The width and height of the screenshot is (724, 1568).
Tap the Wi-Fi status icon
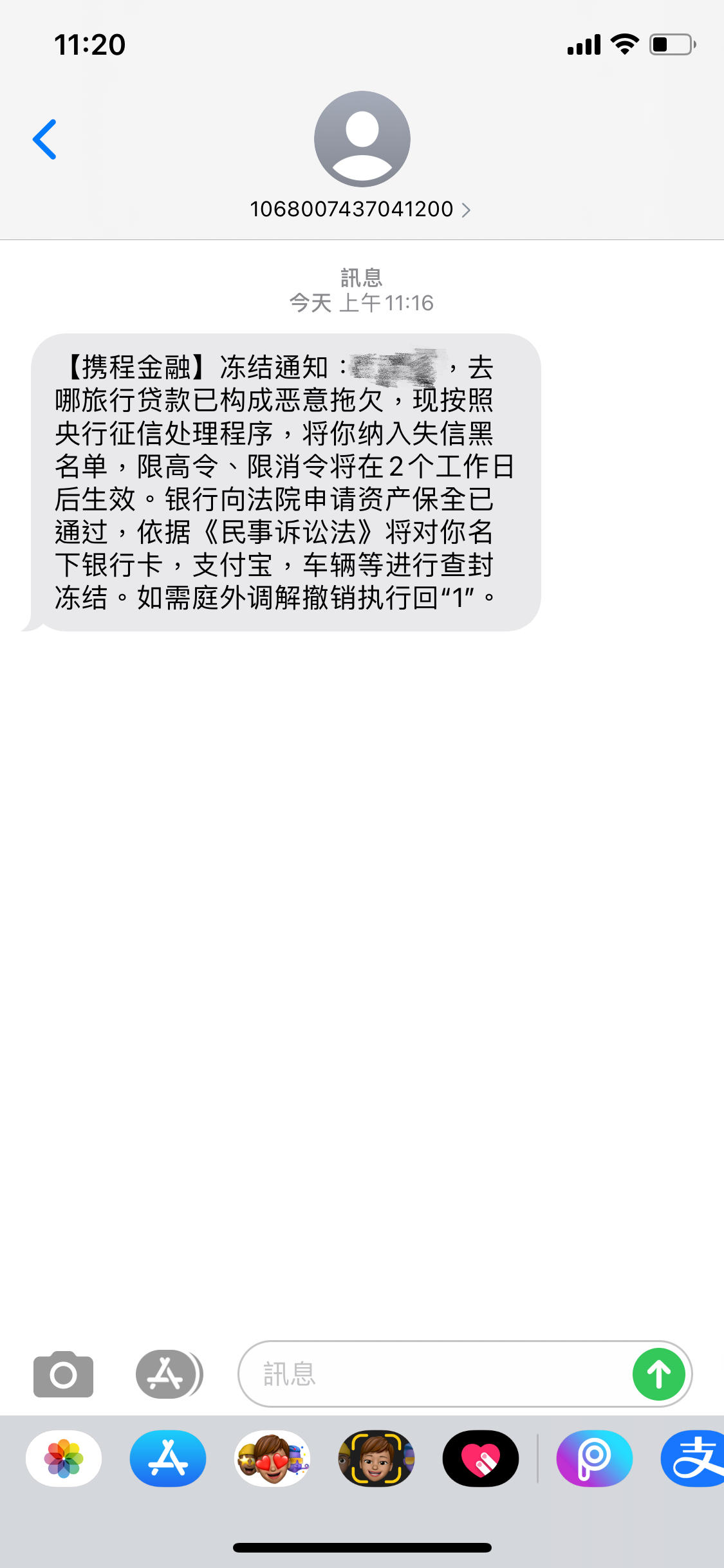tap(622, 44)
